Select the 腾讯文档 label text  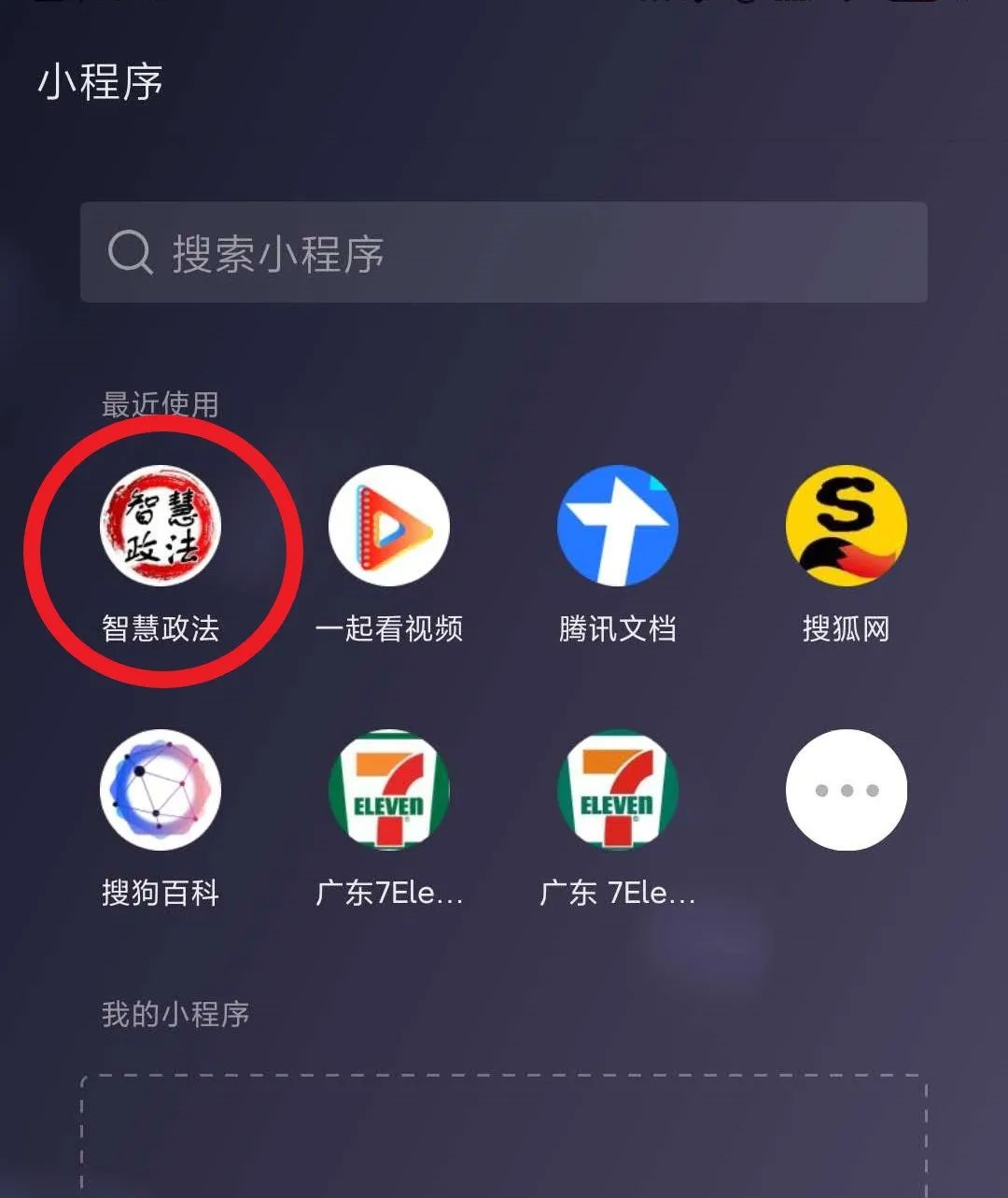[617, 629]
